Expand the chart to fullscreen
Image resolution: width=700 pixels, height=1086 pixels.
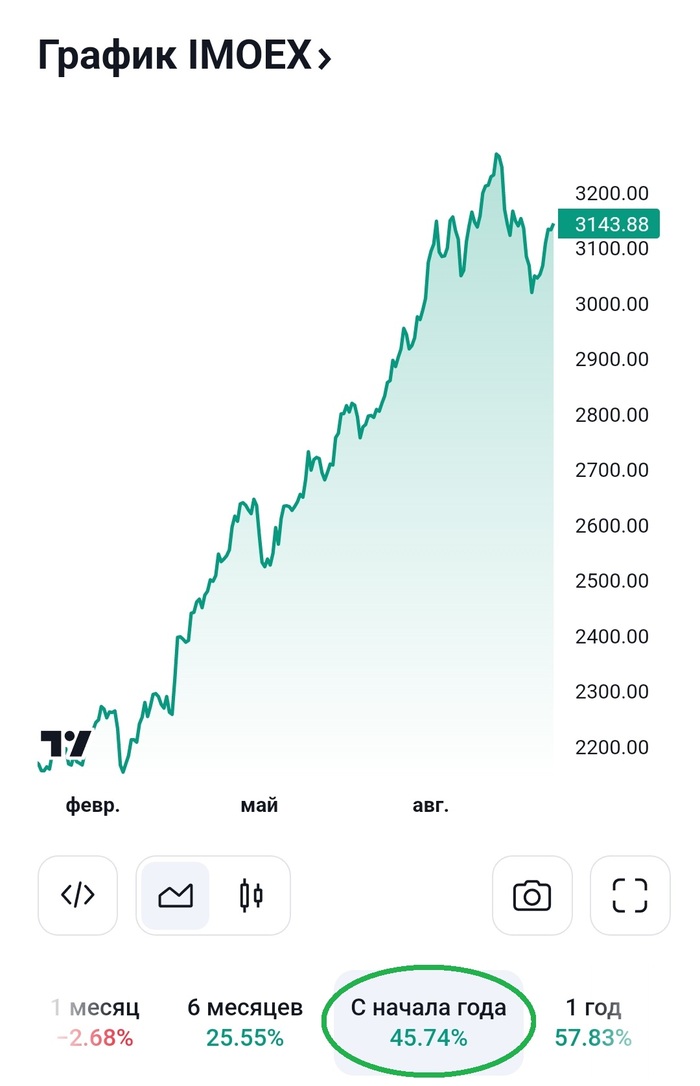630,895
